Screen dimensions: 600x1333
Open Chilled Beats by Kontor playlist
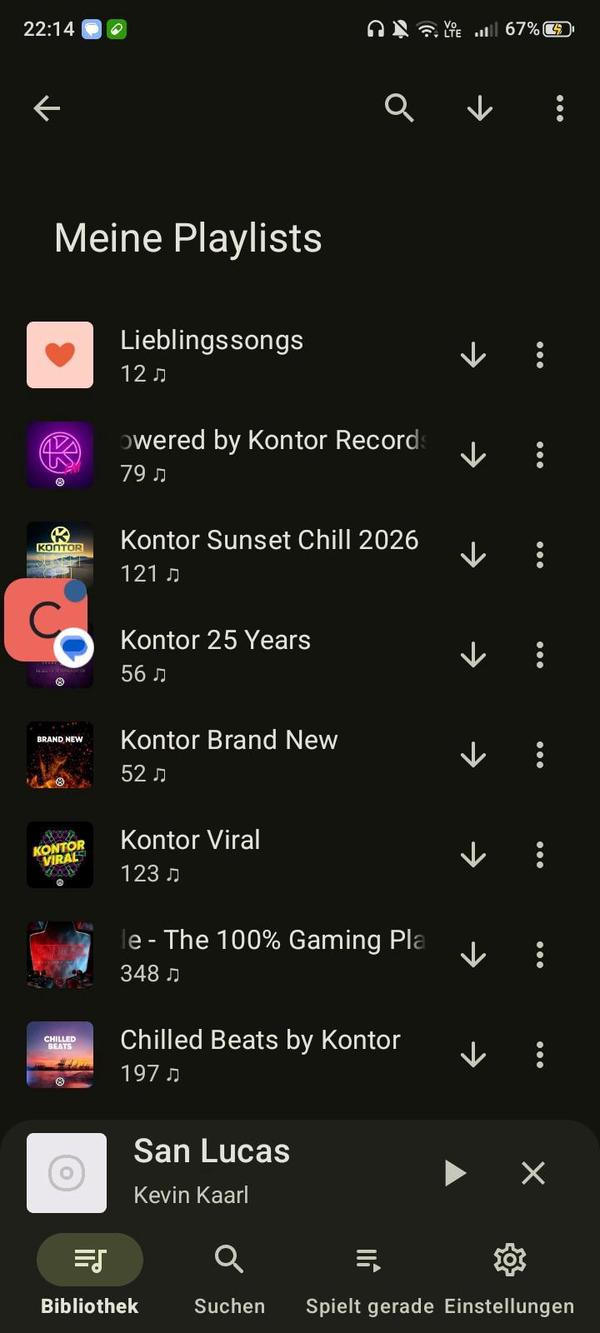click(260, 1054)
